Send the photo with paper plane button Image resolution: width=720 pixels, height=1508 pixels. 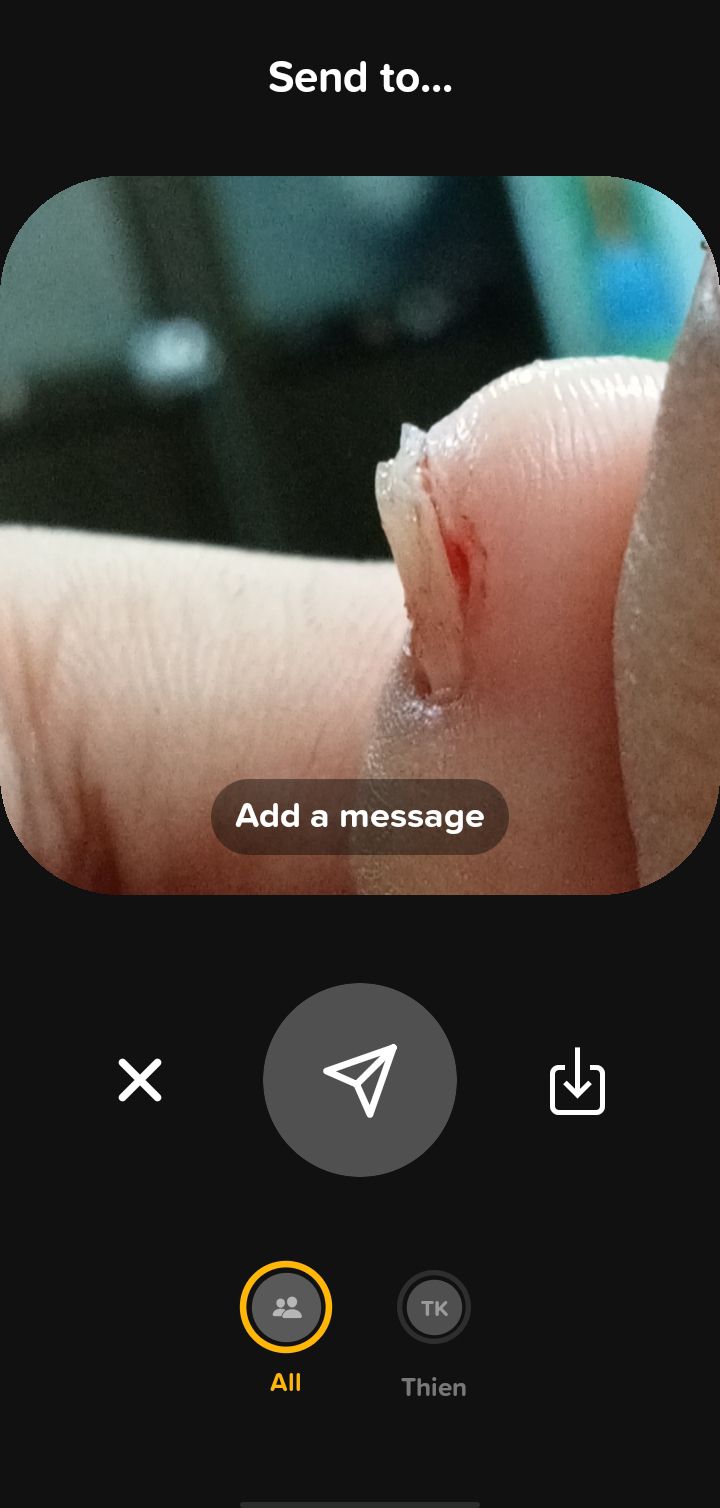pyautogui.click(x=360, y=1080)
